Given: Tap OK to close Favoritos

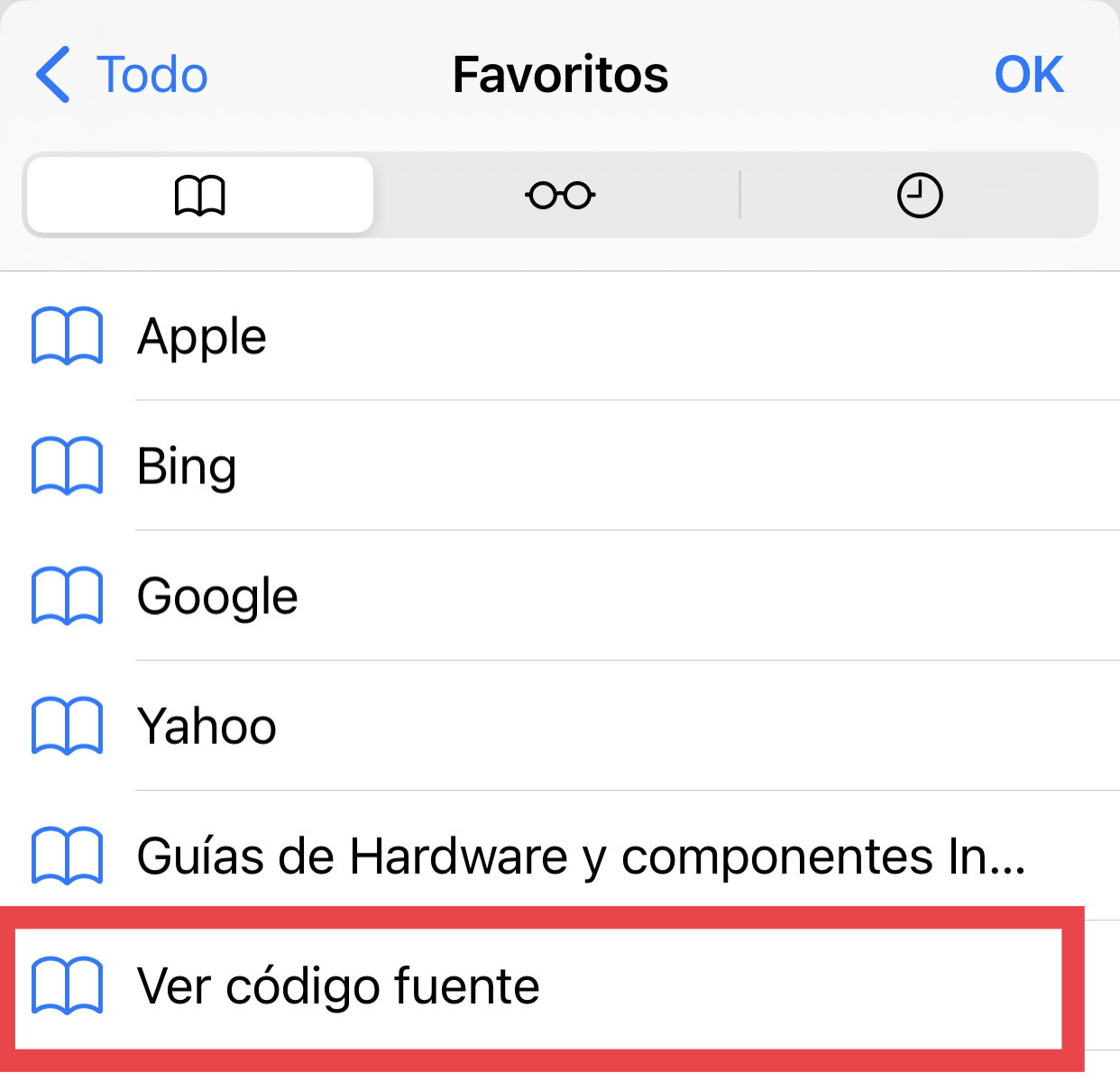Looking at the screenshot, I should click(1028, 74).
